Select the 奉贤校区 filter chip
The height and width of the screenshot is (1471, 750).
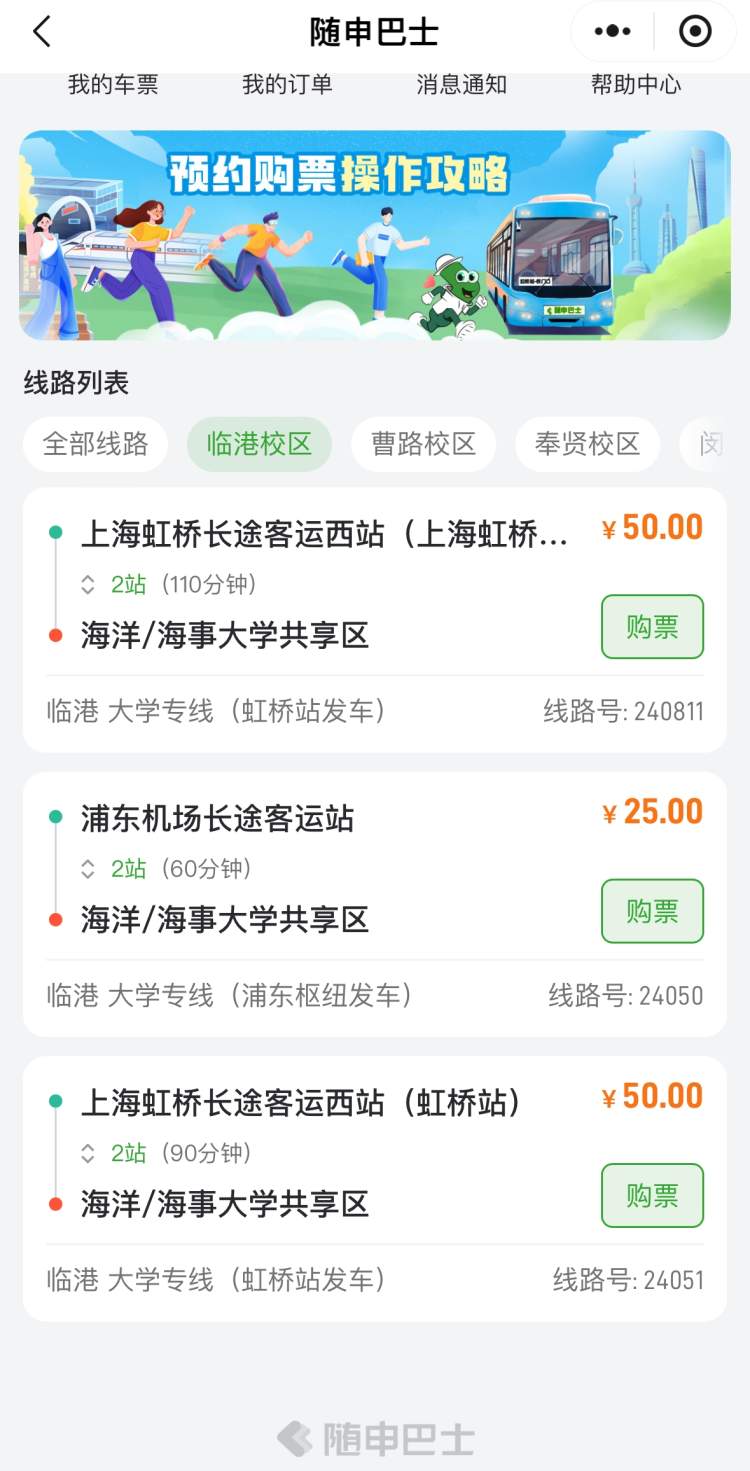click(587, 444)
